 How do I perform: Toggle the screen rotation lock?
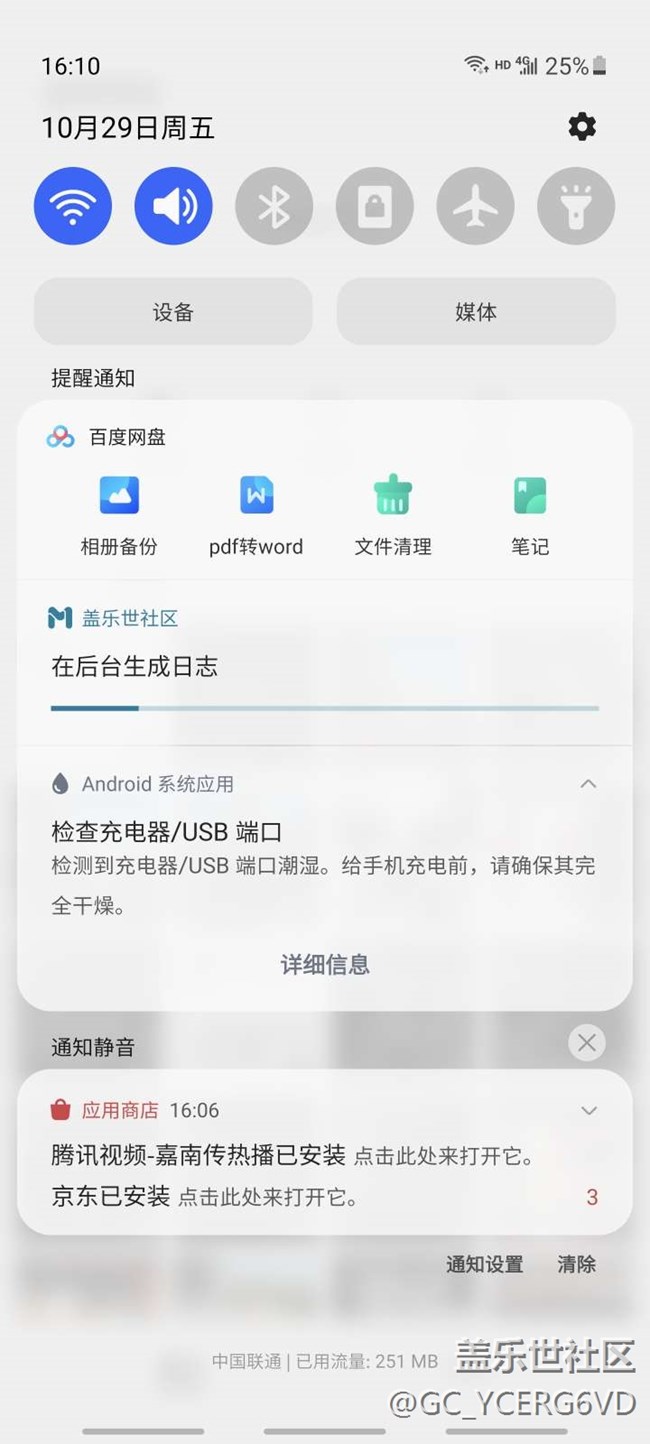pyautogui.click(x=375, y=206)
